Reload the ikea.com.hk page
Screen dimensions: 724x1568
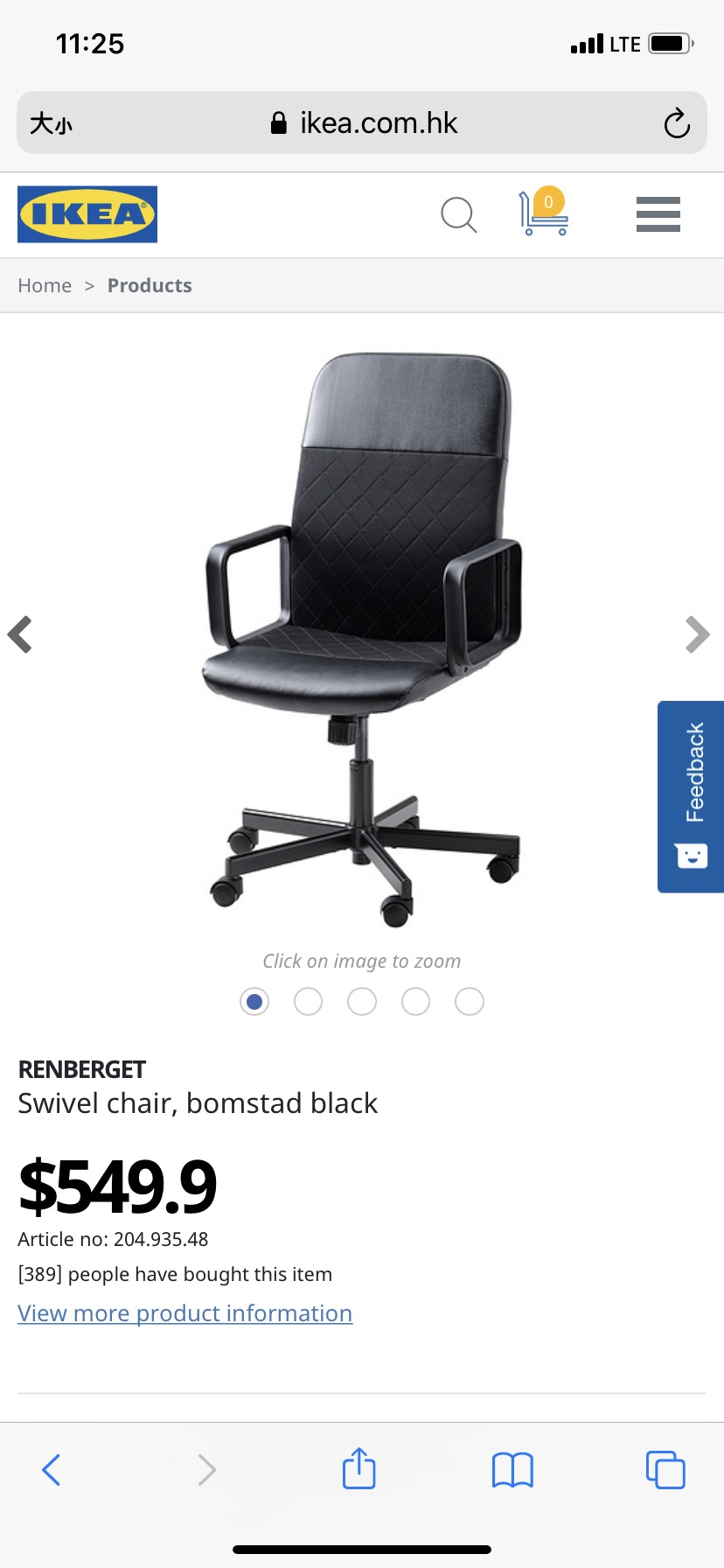676,123
